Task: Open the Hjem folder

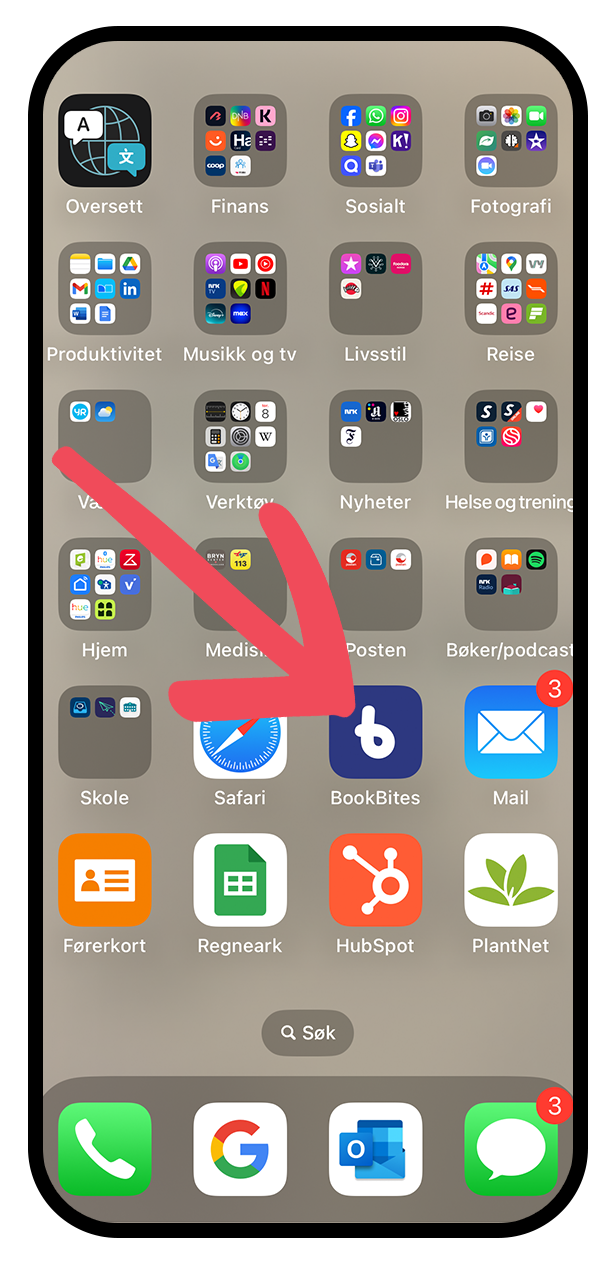Action: pos(104,585)
